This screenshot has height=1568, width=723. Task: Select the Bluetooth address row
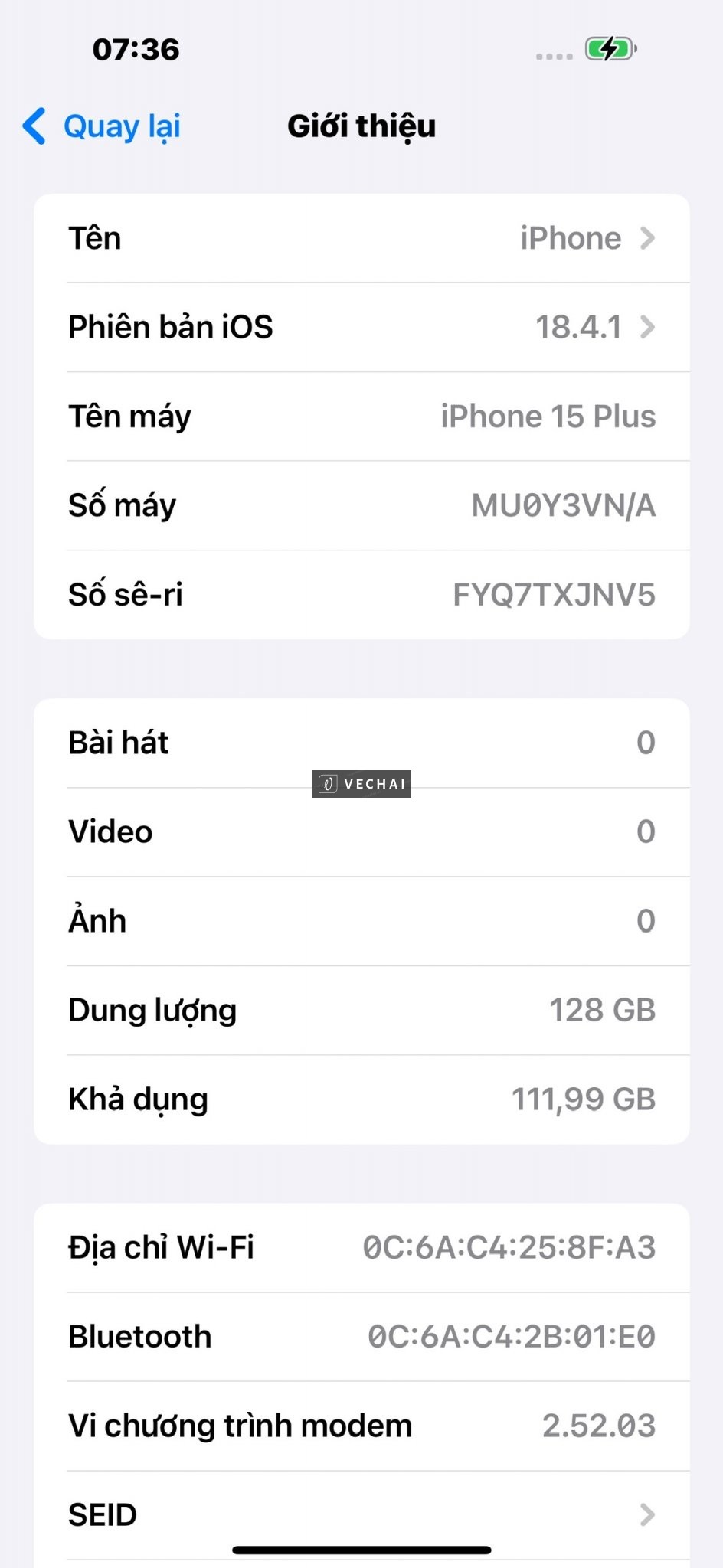tap(360, 1335)
